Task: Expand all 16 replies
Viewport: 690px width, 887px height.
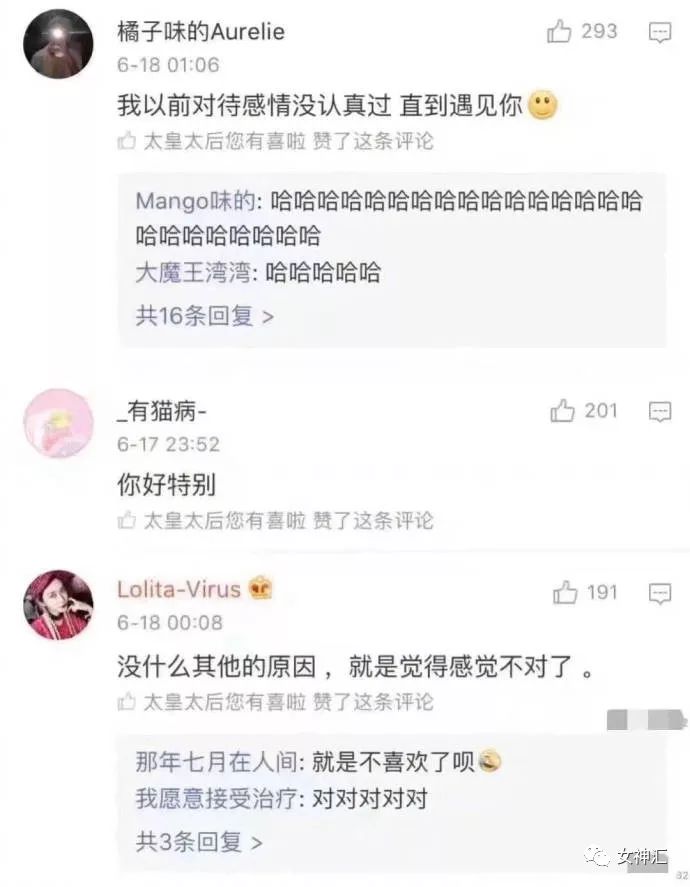Action: pyautogui.click(x=204, y=316)
